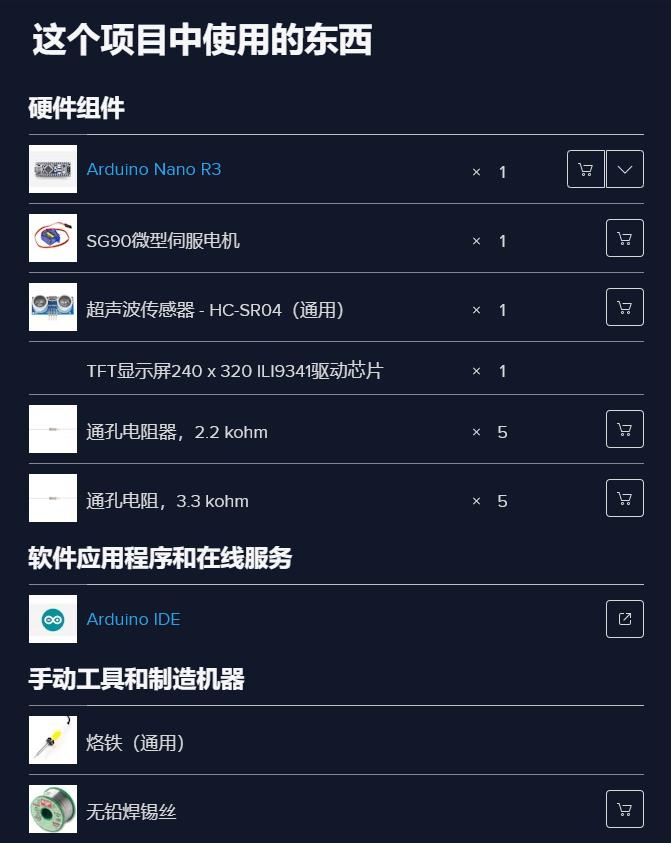The height and width of the screenshot is (843, 671).
Task: Tap the cart icon for 超声波传感器 HC-SR04
Action: coord(625,307)
